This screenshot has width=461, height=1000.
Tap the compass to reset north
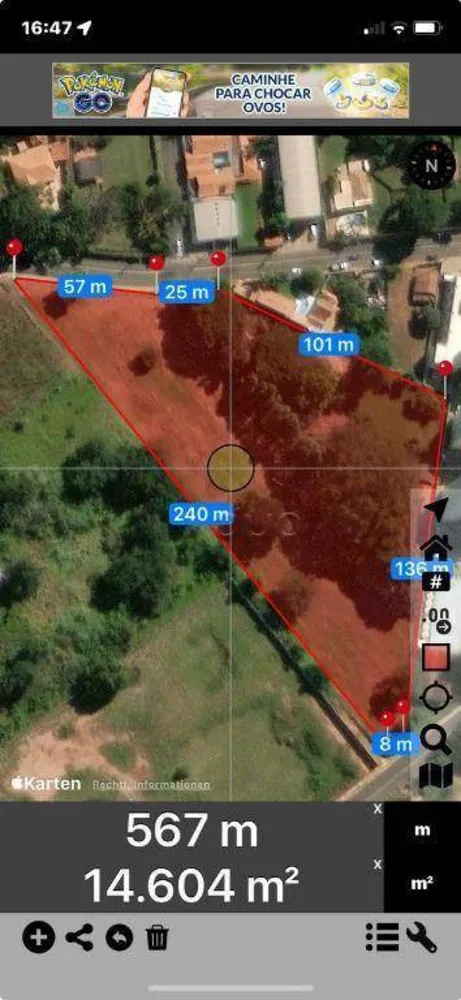pos(432,165)
